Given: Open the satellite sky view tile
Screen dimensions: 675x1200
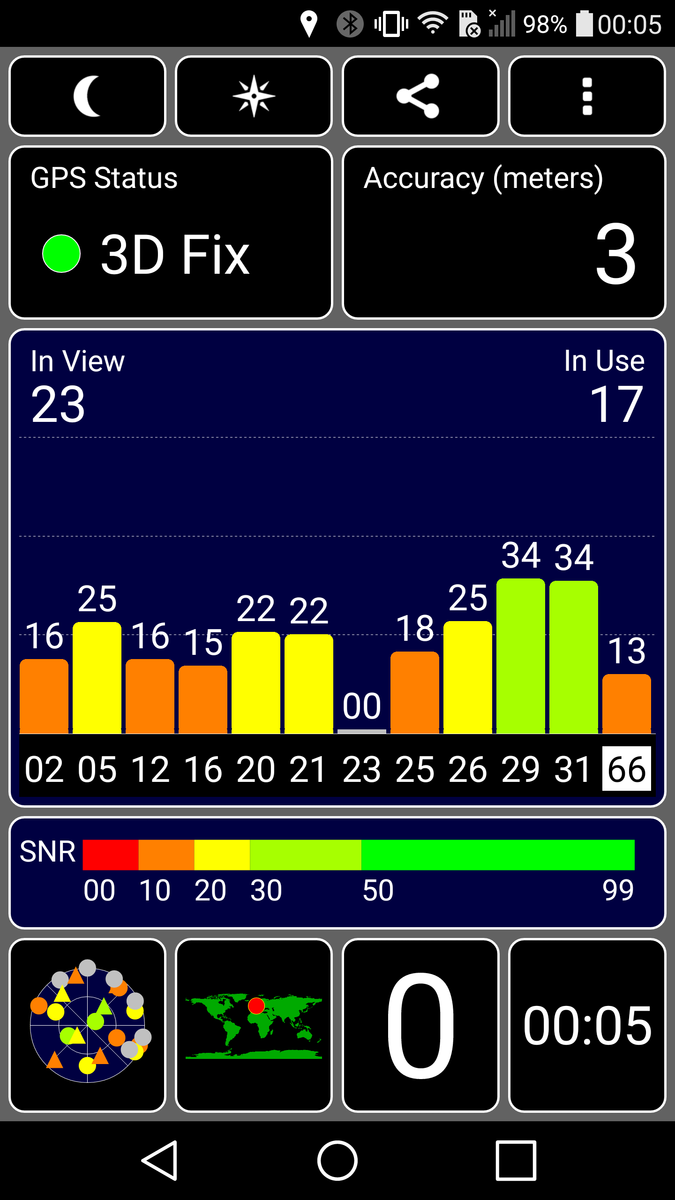Looking at the screenshot, I should [x=87, y=1025].
